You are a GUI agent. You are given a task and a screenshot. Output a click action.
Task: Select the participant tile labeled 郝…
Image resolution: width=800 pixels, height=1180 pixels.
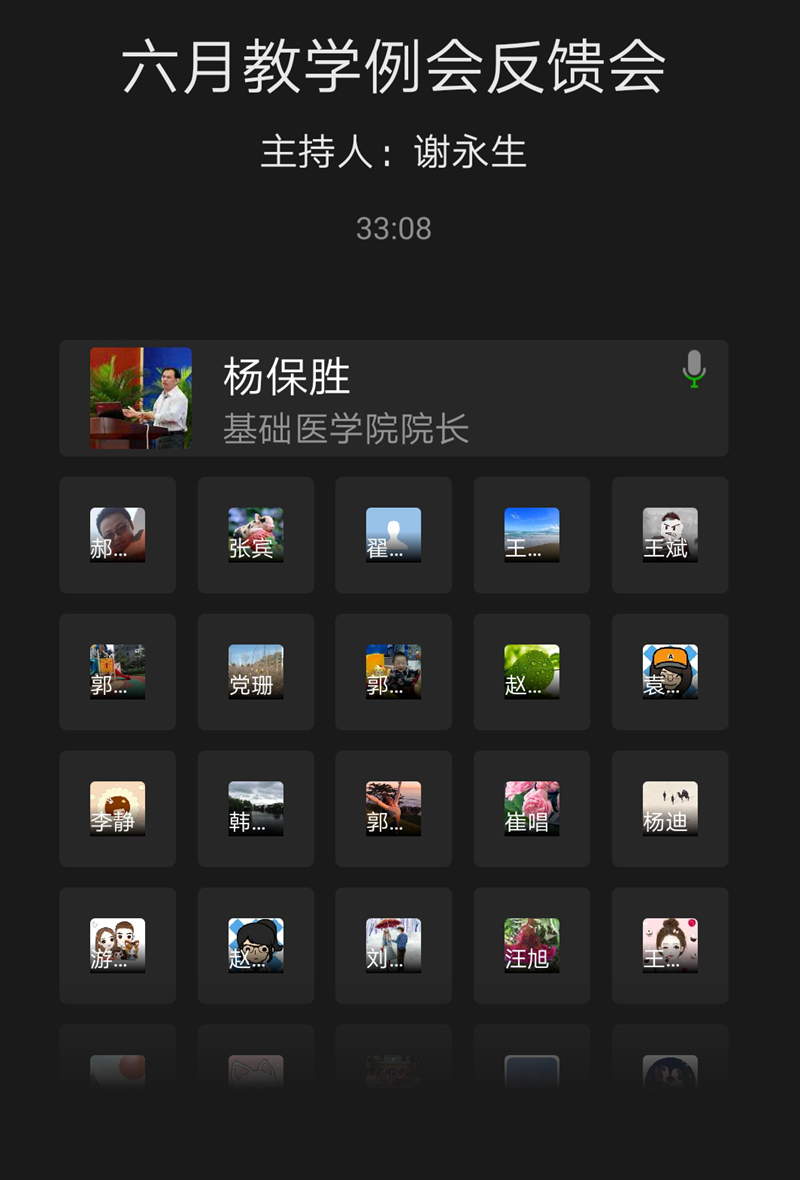[117, 535]
